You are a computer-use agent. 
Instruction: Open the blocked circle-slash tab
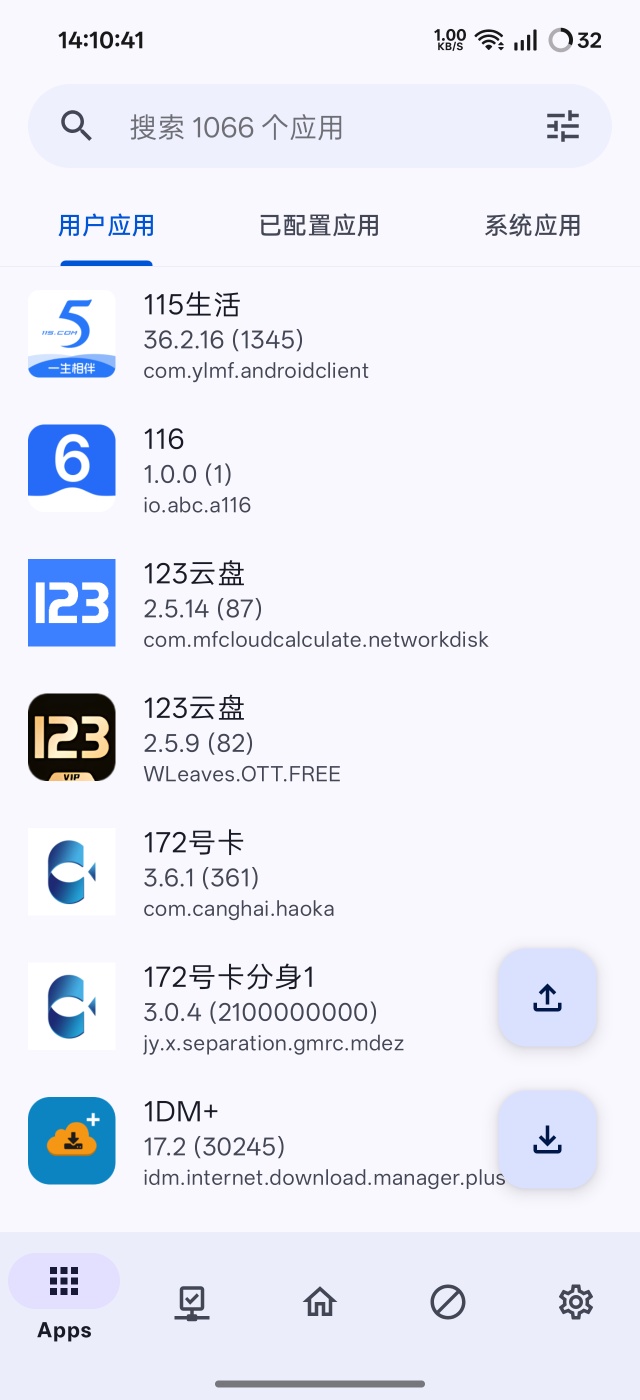point(447,1301)
